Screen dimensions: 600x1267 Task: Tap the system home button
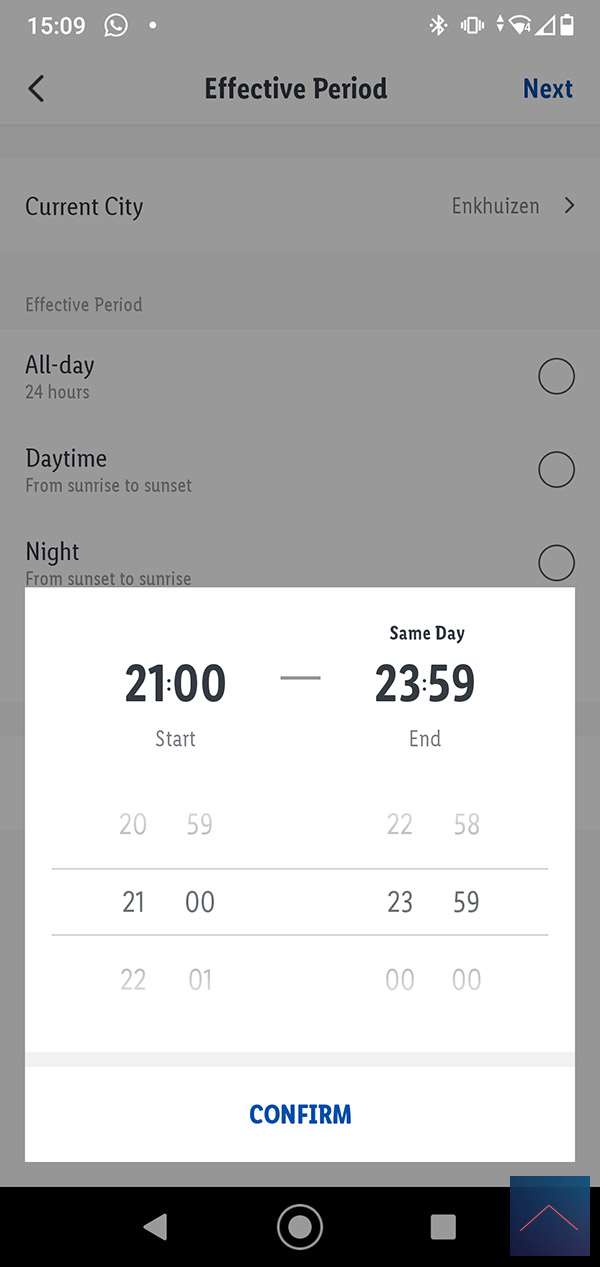coord(300,1226)
